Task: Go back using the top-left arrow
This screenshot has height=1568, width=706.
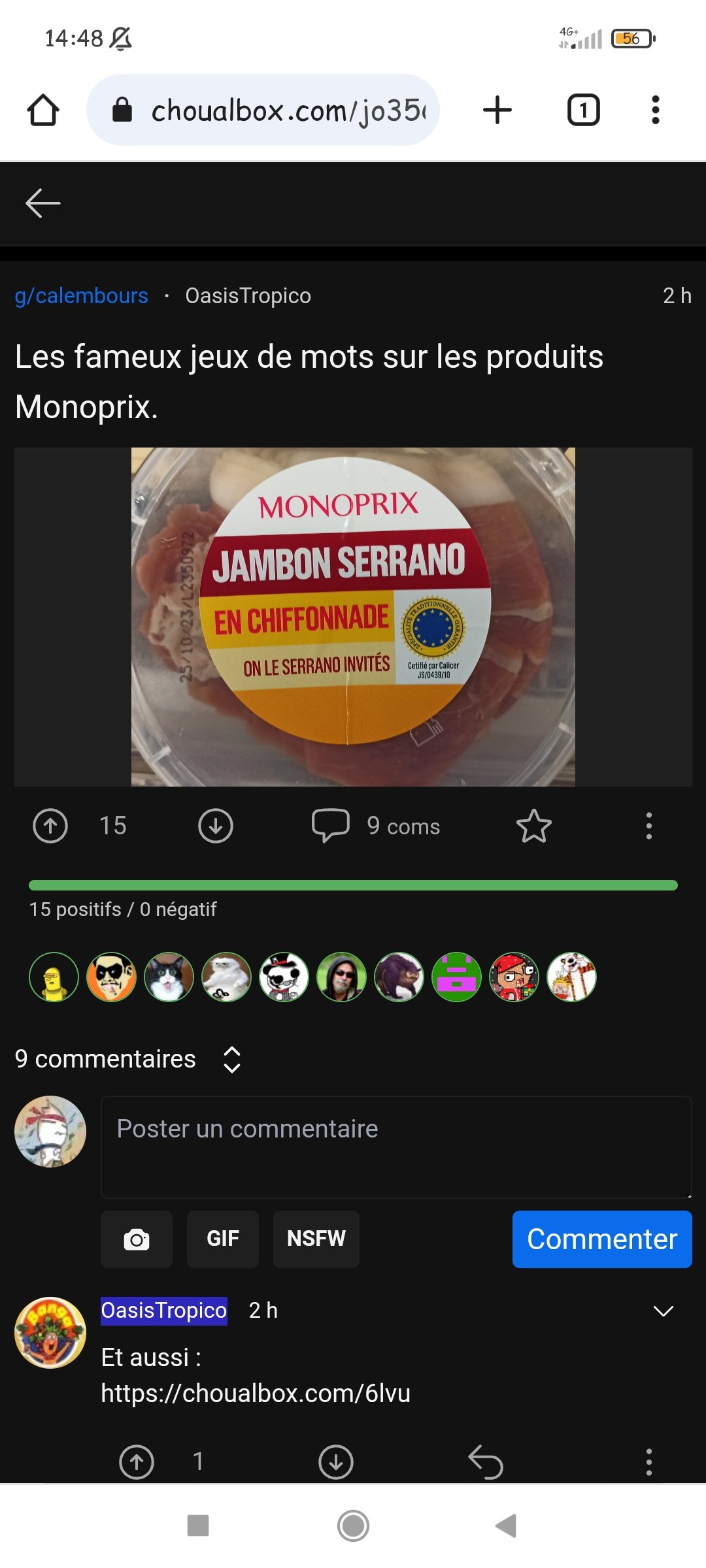Action: click(43, 203)
